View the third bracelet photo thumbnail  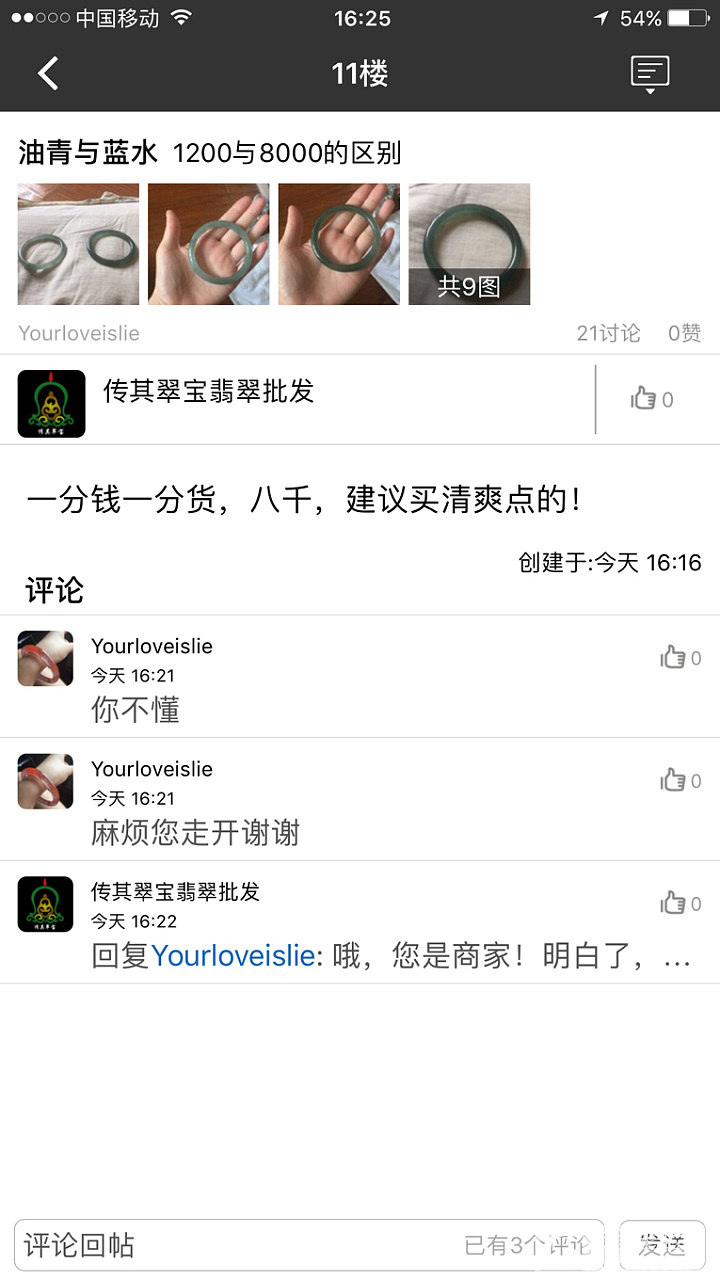pyautogui.click(x=338, y=244)
